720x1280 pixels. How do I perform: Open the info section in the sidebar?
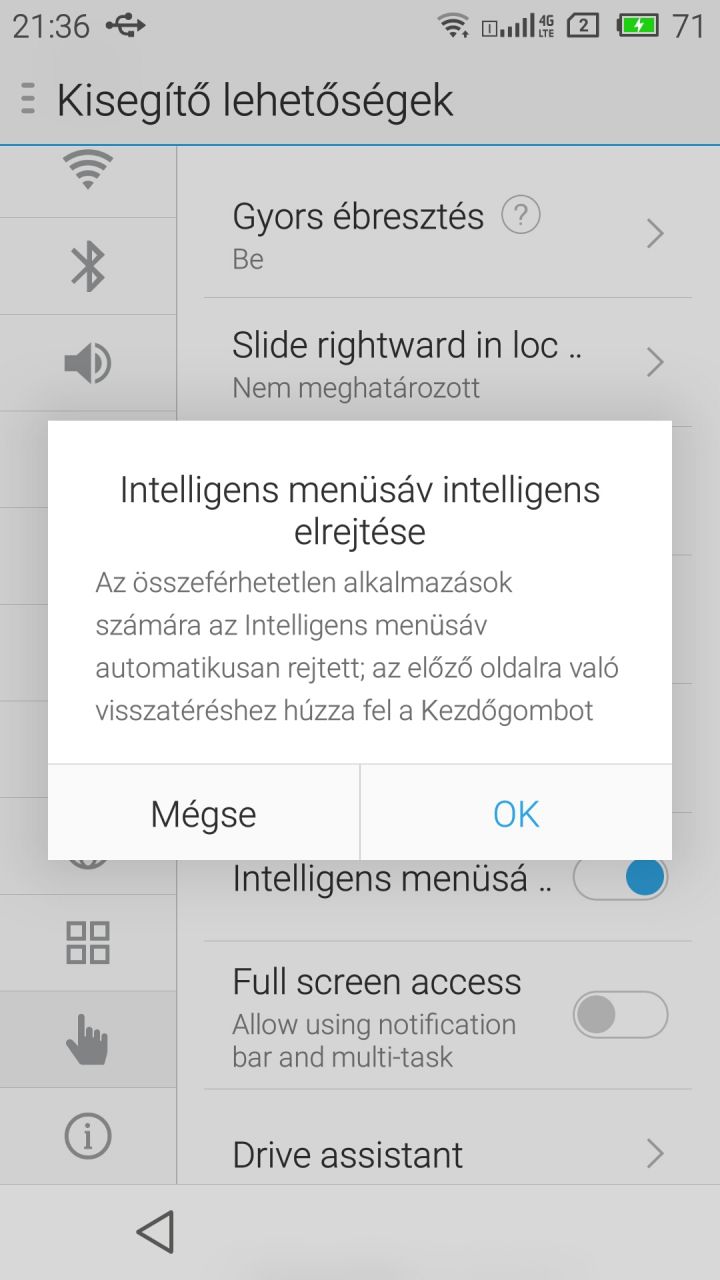pos(88,1136)
